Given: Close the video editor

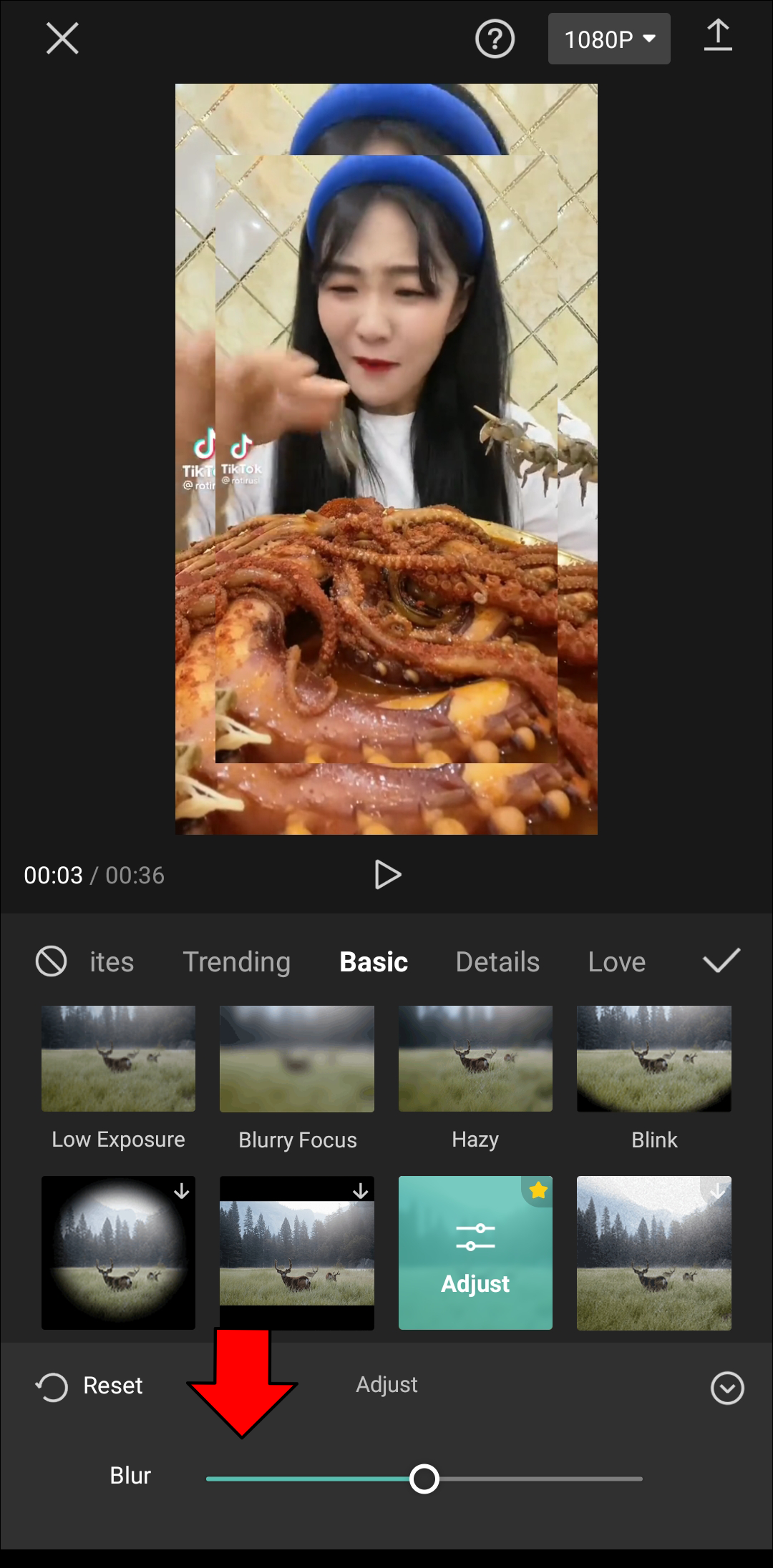Looking at the screenshot, I should 62,39.
